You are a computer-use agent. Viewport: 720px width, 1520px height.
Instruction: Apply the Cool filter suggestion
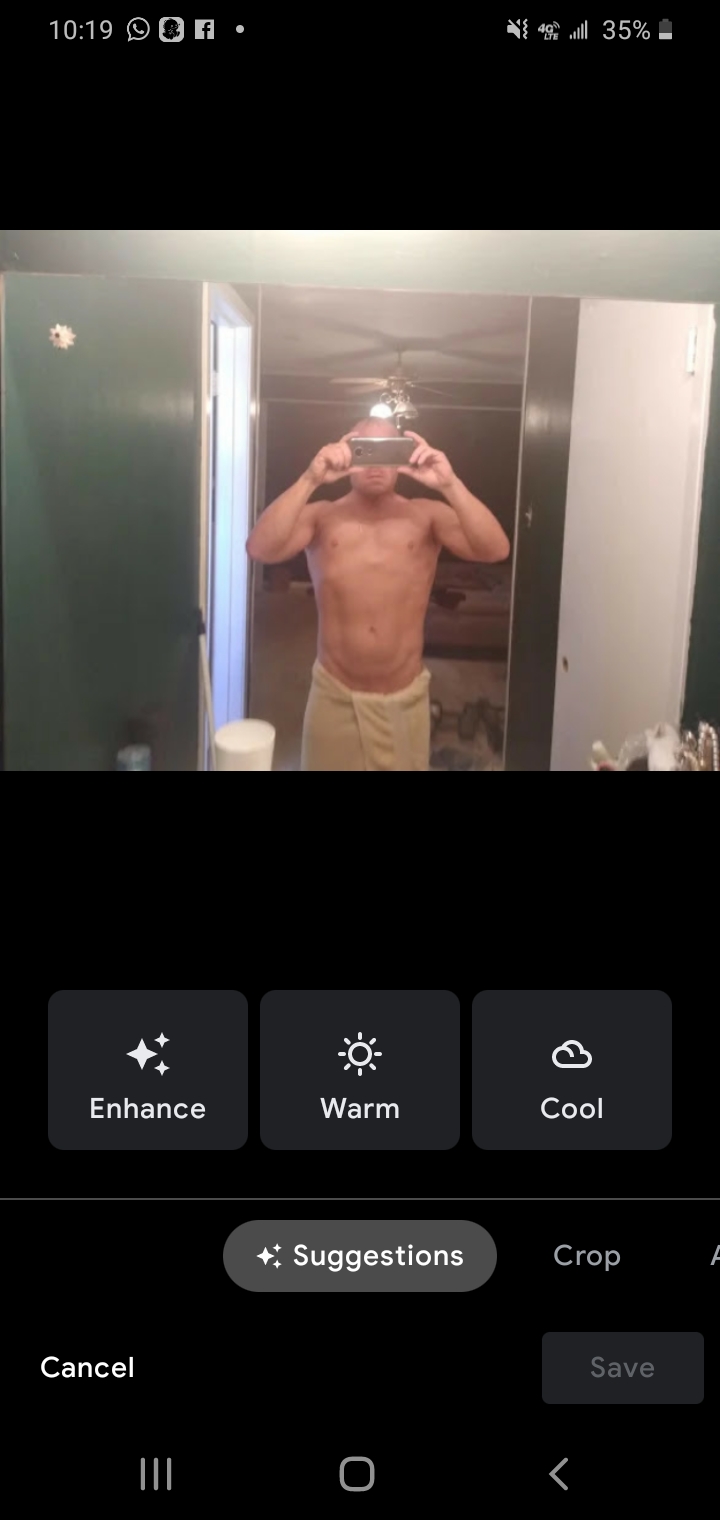coord(572,1070)
